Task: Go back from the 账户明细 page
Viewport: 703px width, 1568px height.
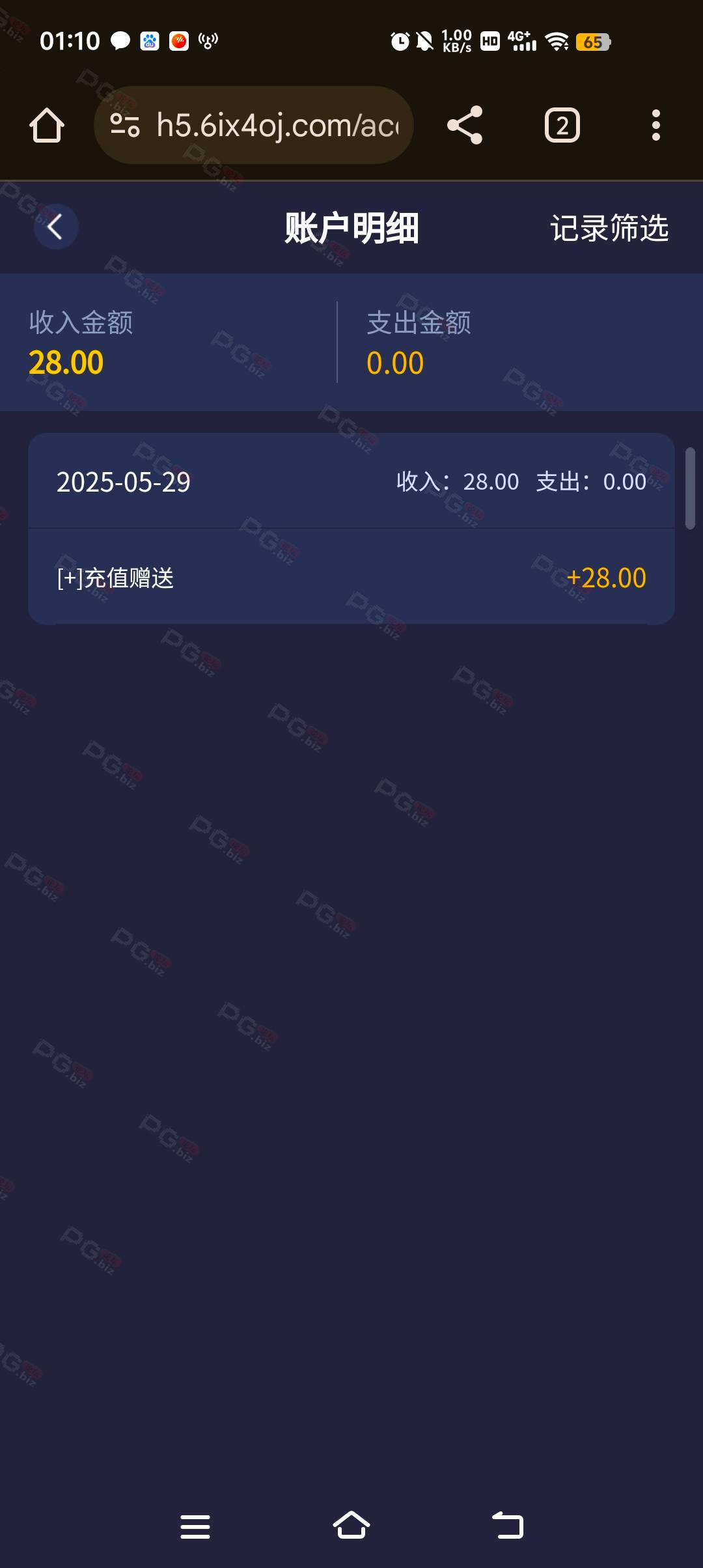Action: click(x=55, y=227)
